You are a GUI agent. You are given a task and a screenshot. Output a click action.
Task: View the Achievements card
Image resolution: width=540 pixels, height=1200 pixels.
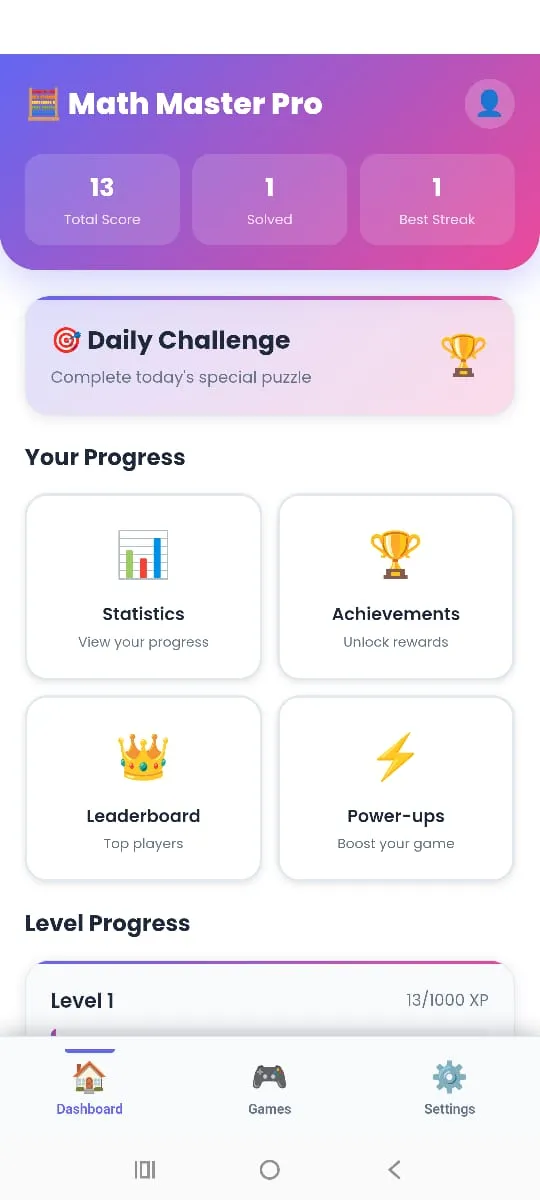pyautogui.click(x=396, y=587)
